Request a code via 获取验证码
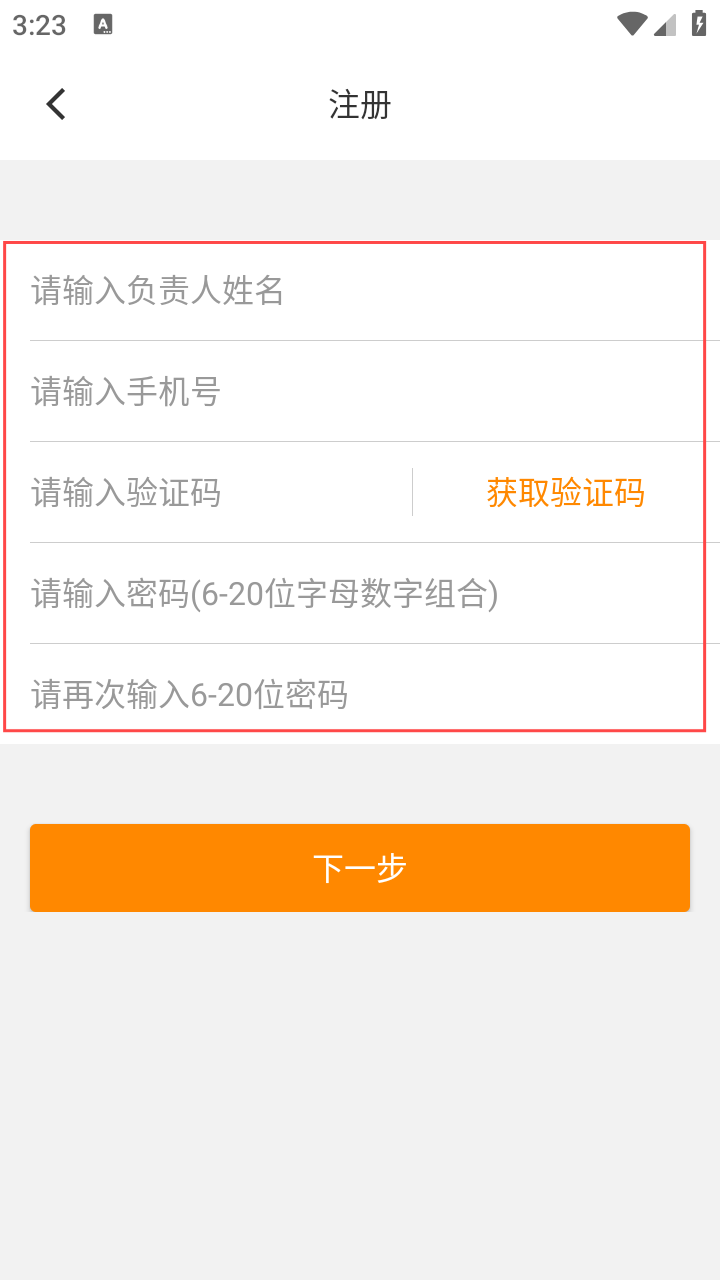Image resolution: width=720 pixels, height=1280 pixels. pyautogui.click(x=565, y=493)
